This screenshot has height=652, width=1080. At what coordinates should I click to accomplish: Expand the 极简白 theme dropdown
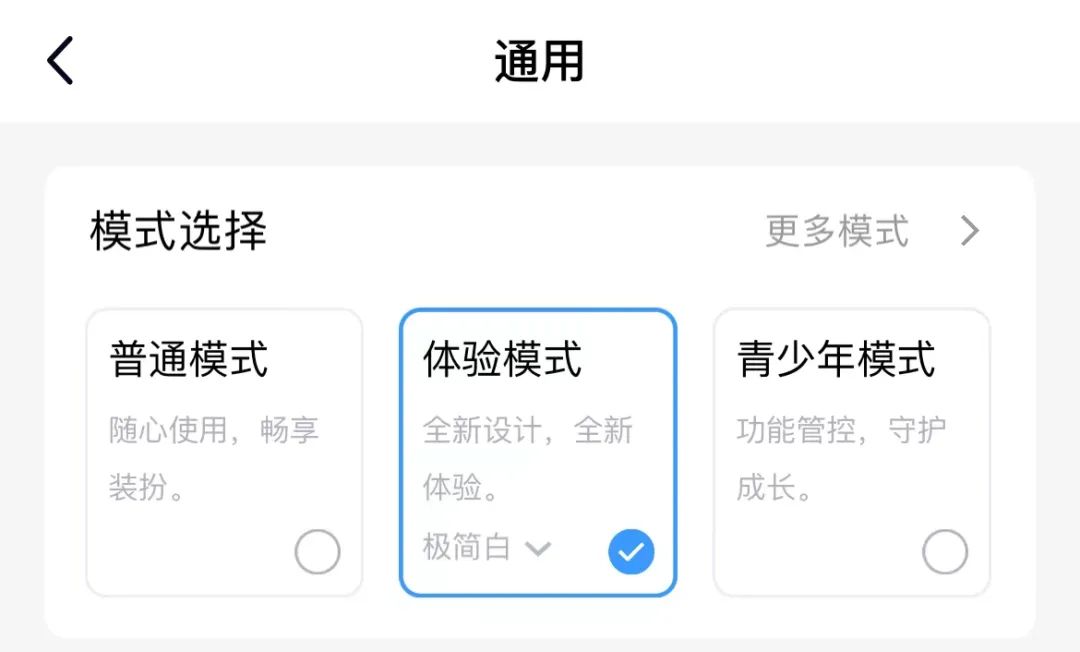(x=487, y=548)
